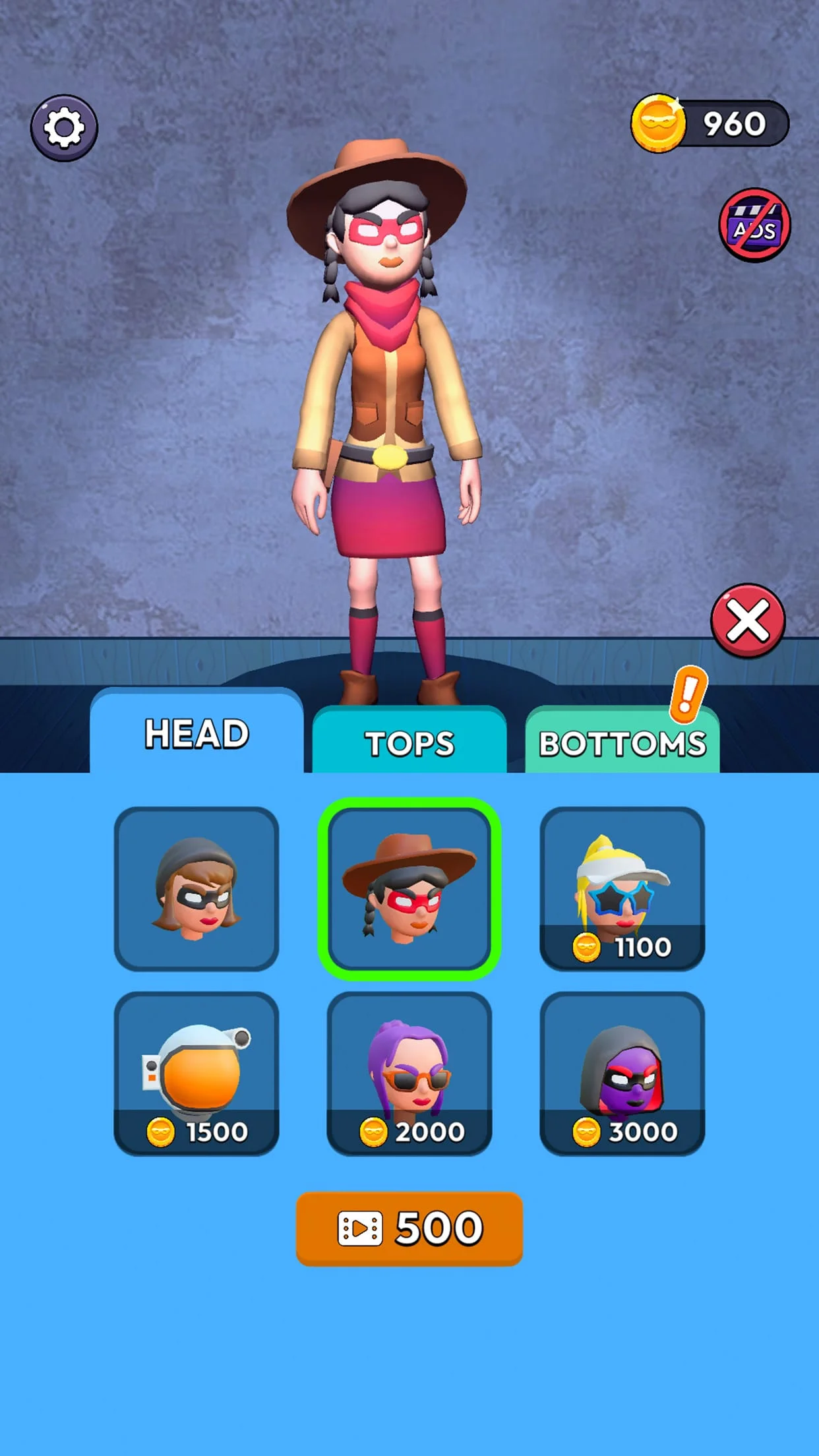Tap the remove ads icon
Viewport: 819px width, 1456px height.
(x=754, y=226)
